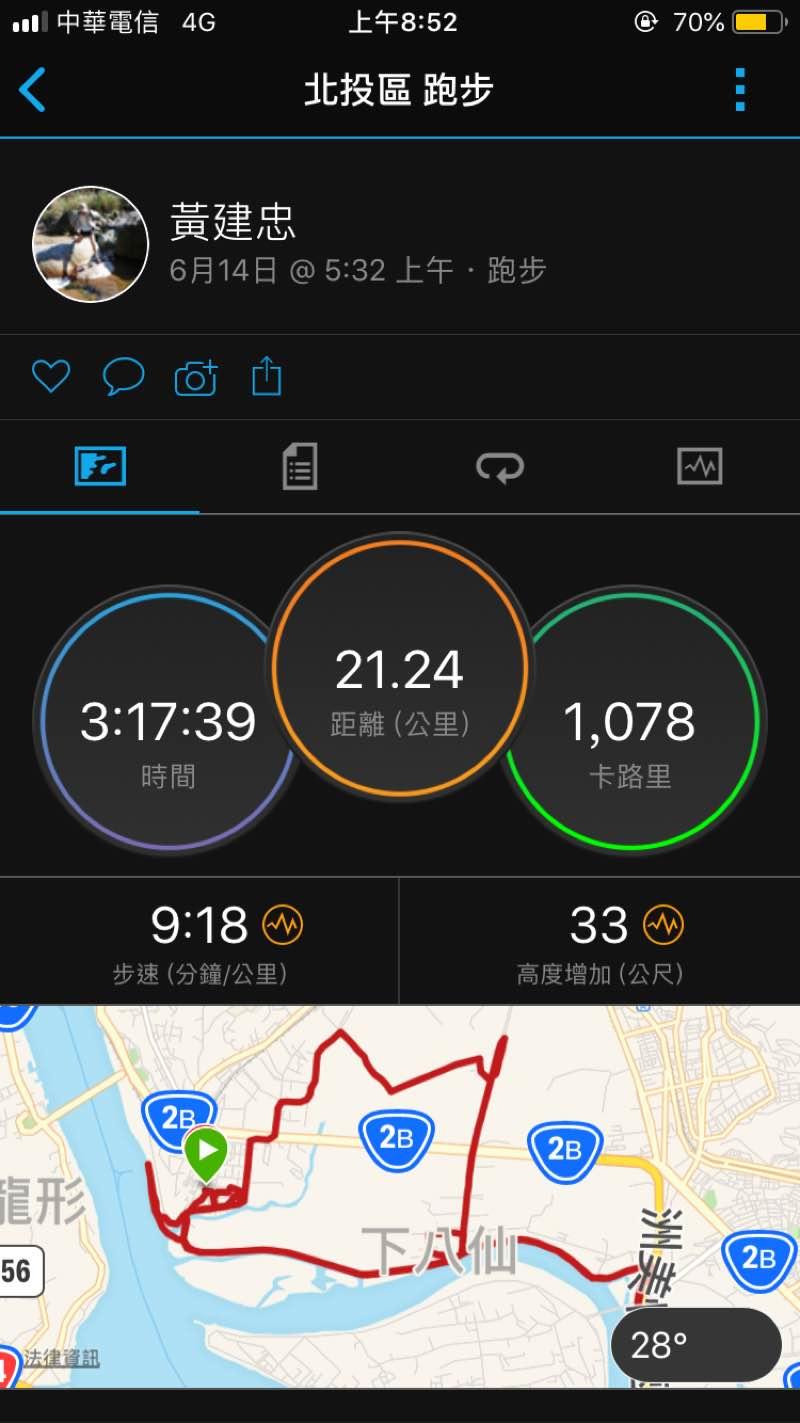Switch to the laps tab
Viewport: 800px width, 1423px height.
tap(499, 466)
